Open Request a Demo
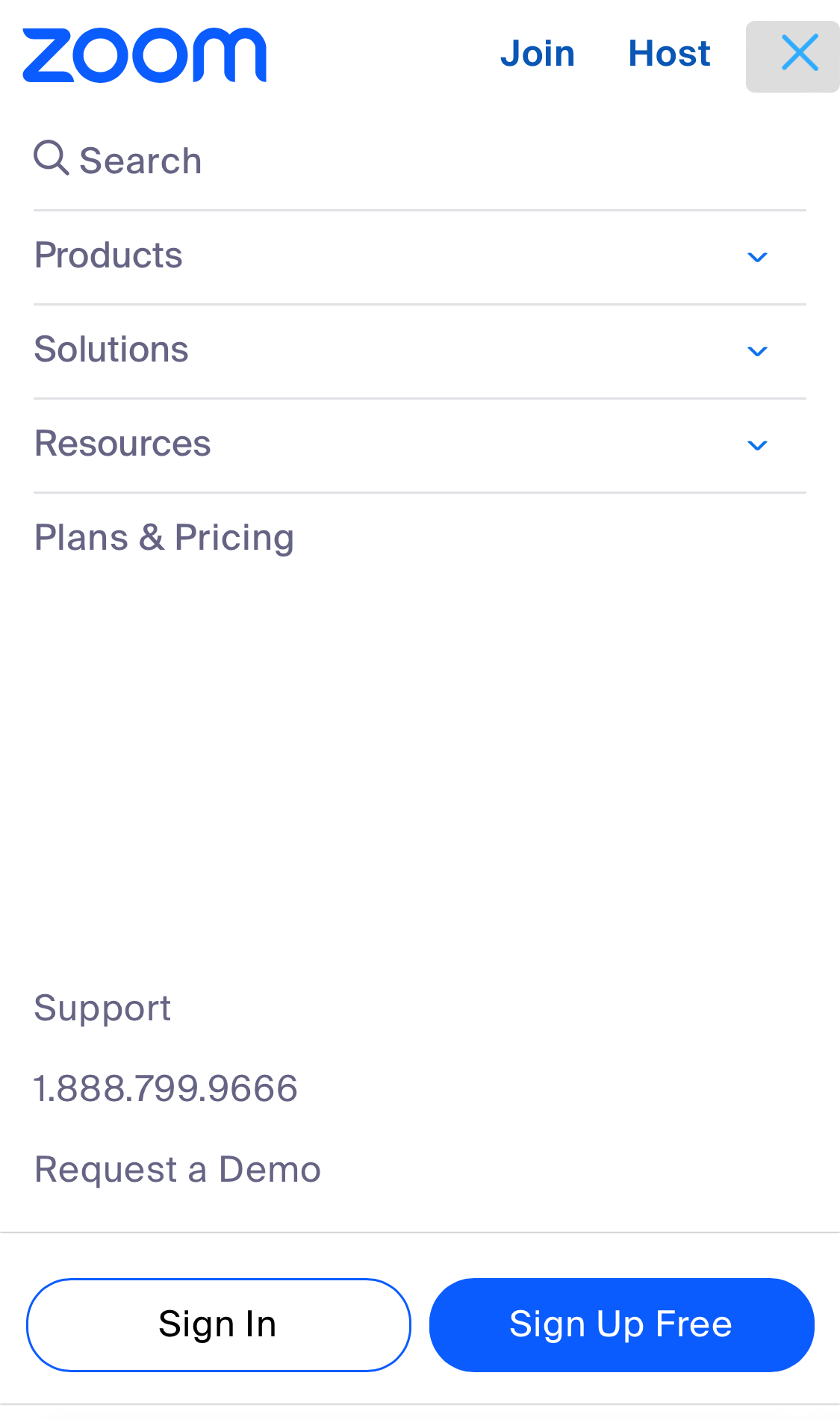Viewport: 840px width, 1420px height. 177,1170
